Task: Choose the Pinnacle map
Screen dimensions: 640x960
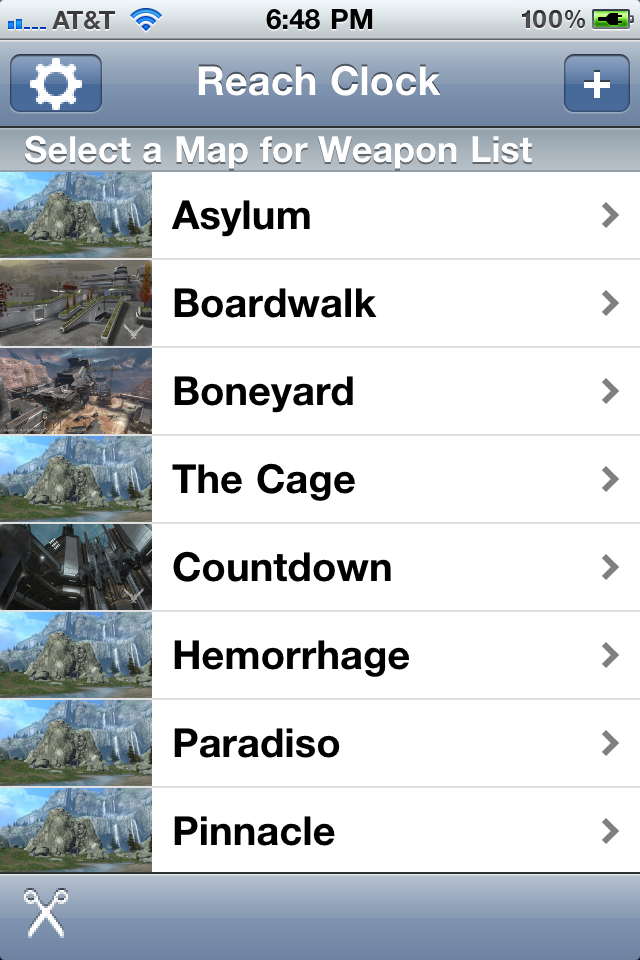Action: (x=320, y=831)
